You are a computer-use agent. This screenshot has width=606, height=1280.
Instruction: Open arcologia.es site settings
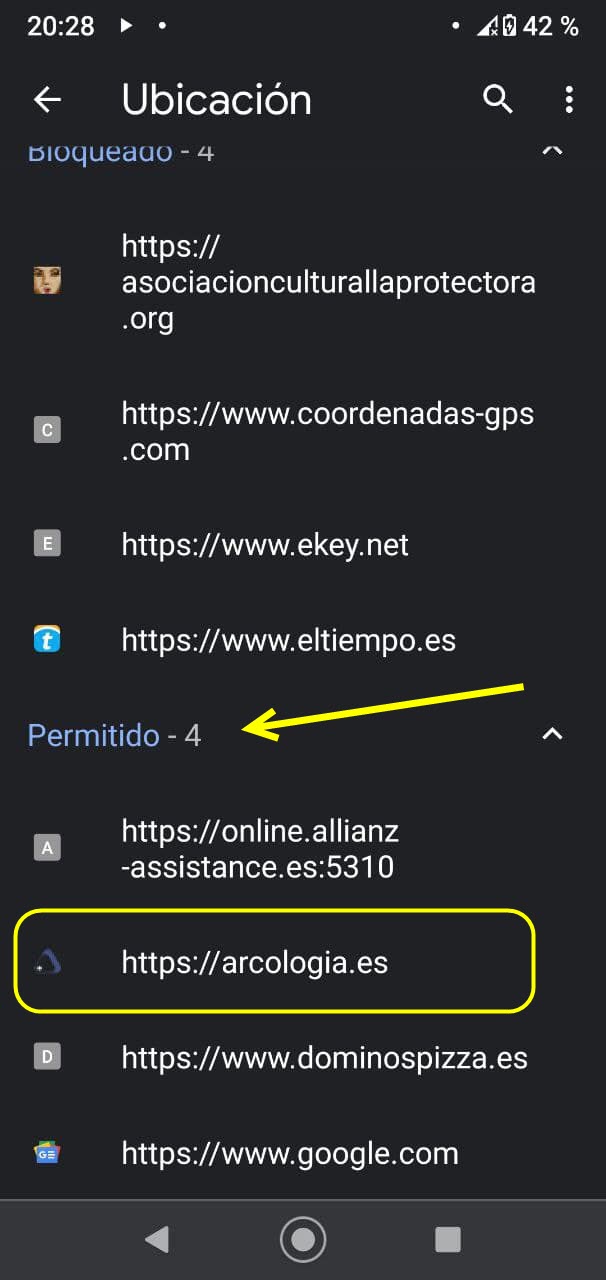255,962
